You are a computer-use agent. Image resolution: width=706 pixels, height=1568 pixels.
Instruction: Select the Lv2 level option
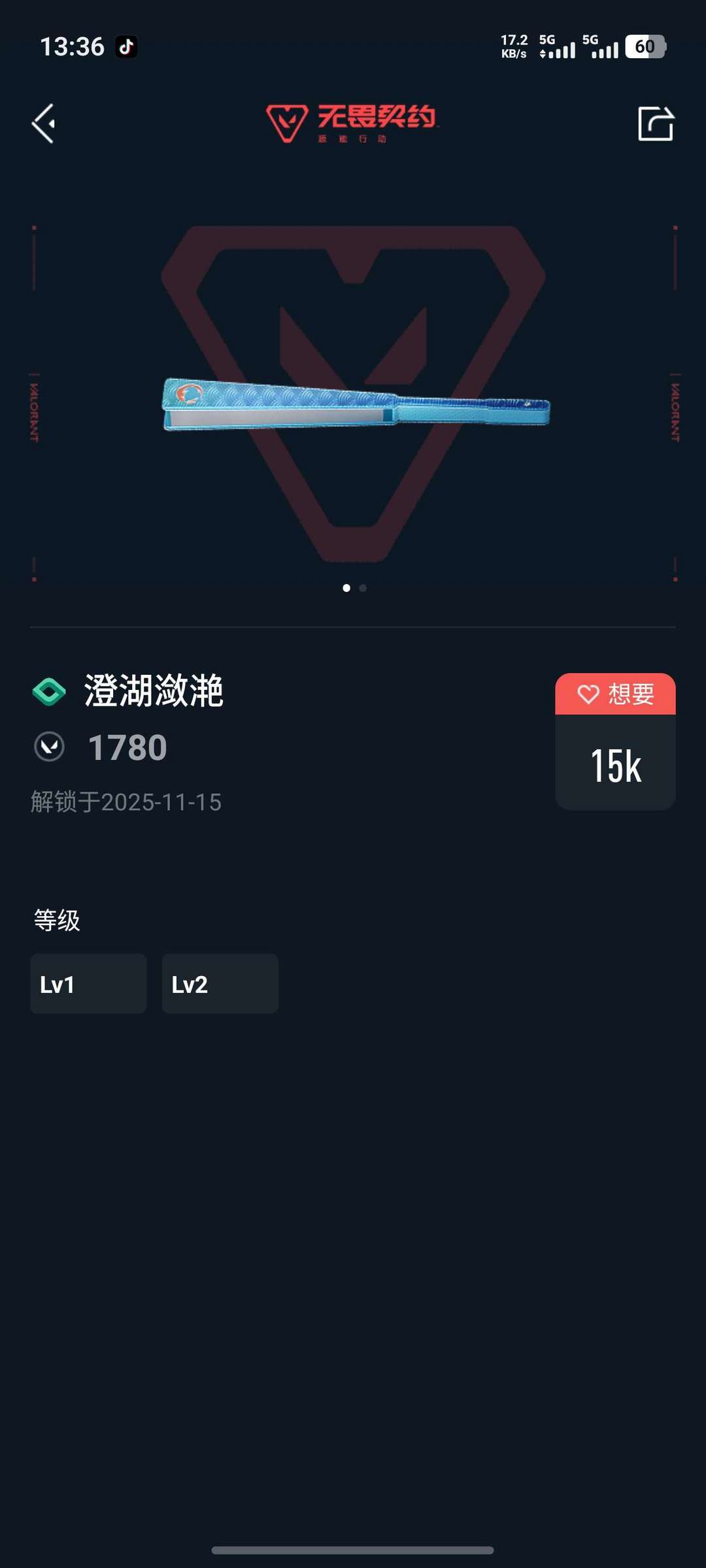click(220, 984)
